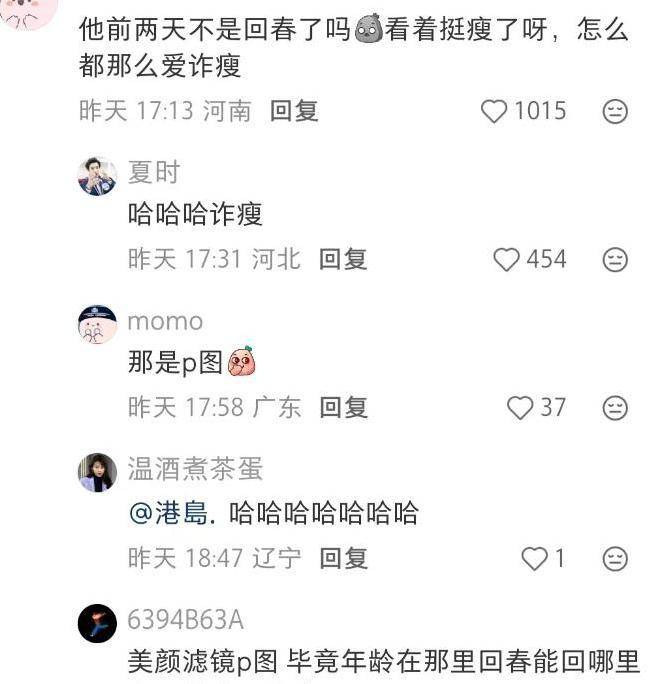Open 6394B63A's profile avatar
The width and height of the screenshot is (664, 684).
(x=97, y=623)
